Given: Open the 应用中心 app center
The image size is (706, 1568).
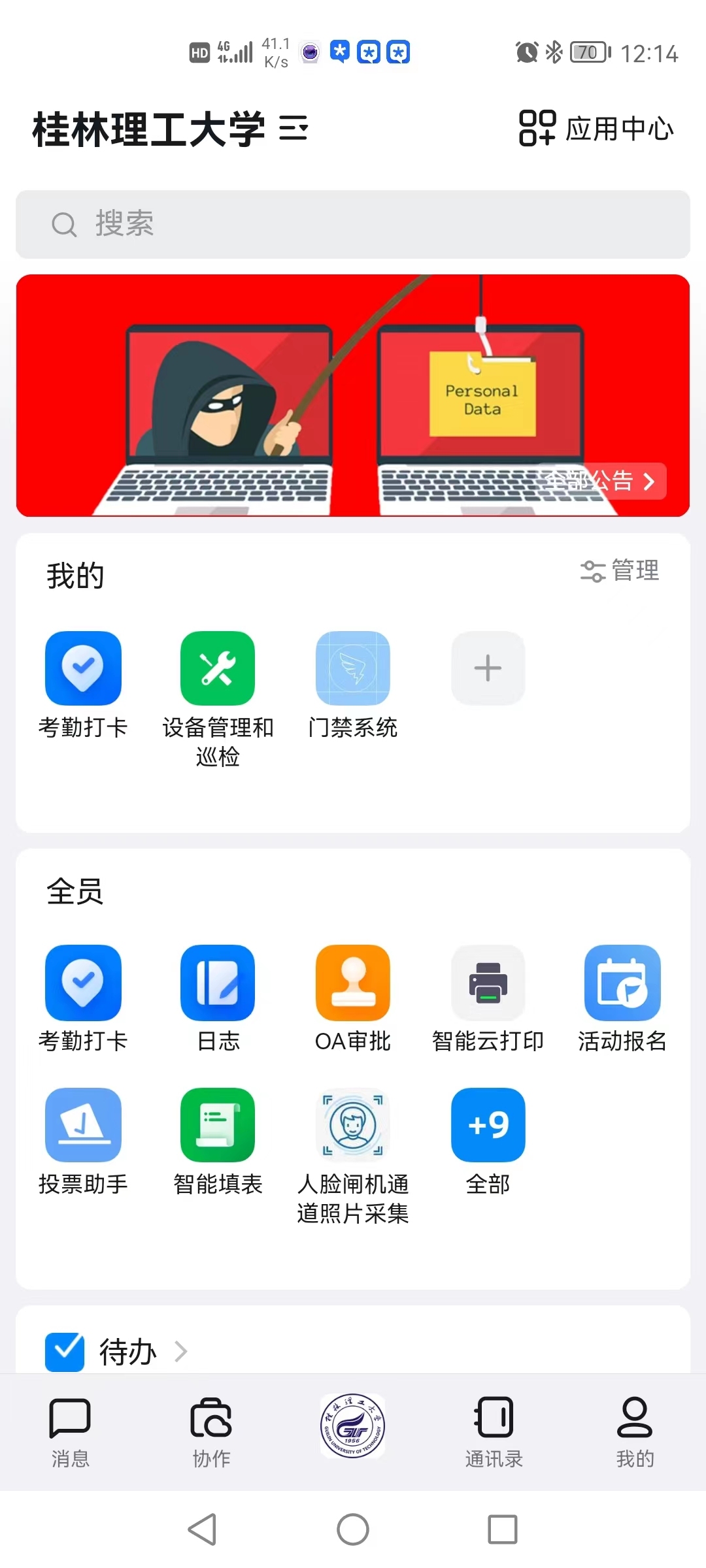Looking at the screenshot, I should pos(596,128).
